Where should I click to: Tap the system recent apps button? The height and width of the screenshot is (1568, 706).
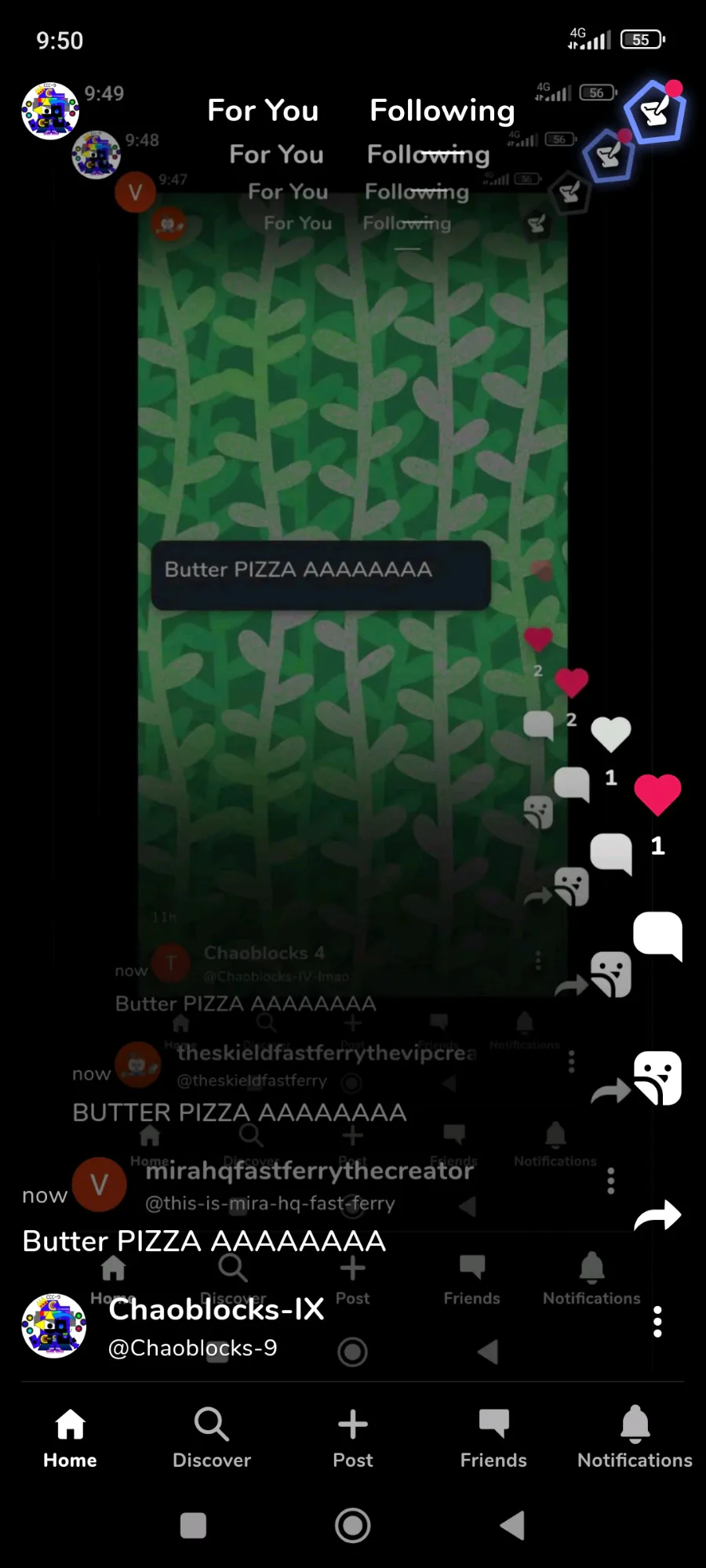coord(193,1526)
